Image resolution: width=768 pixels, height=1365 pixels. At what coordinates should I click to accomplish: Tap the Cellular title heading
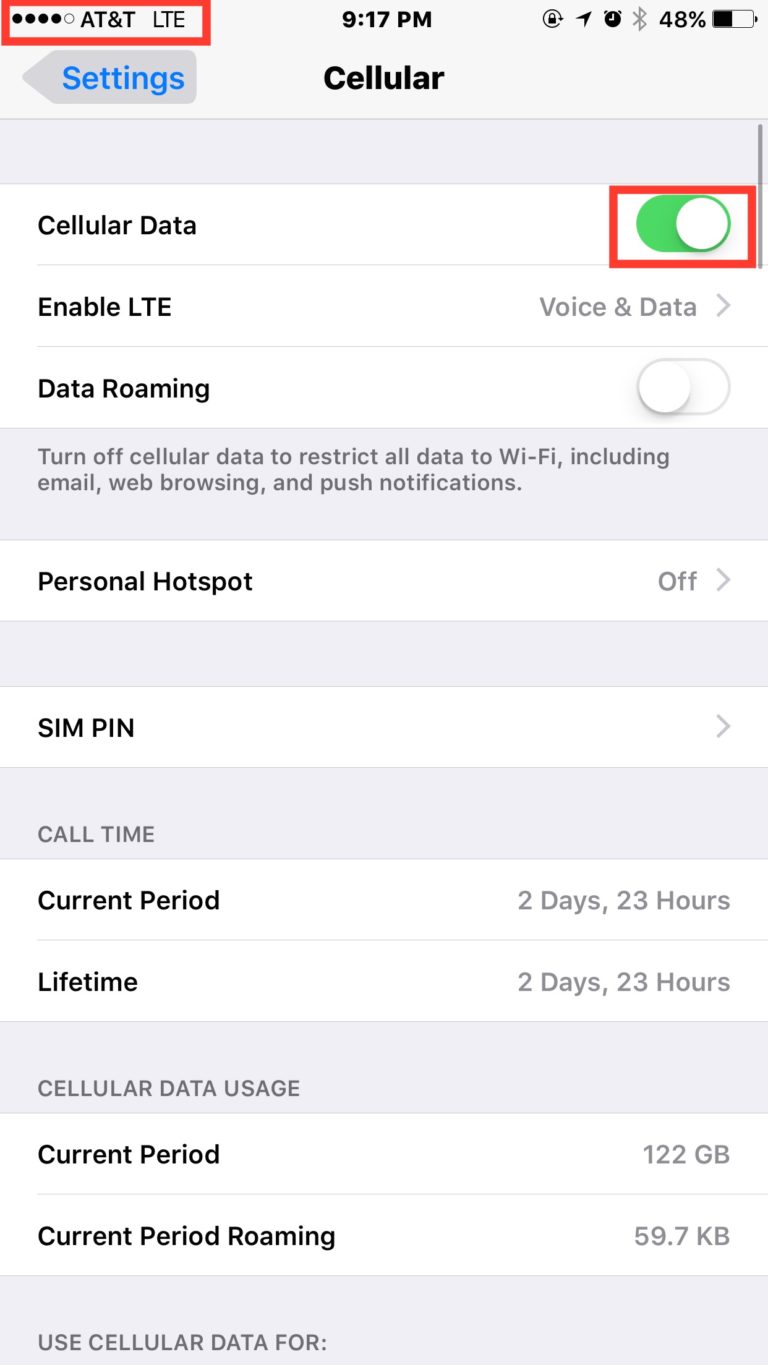[384, 78]
